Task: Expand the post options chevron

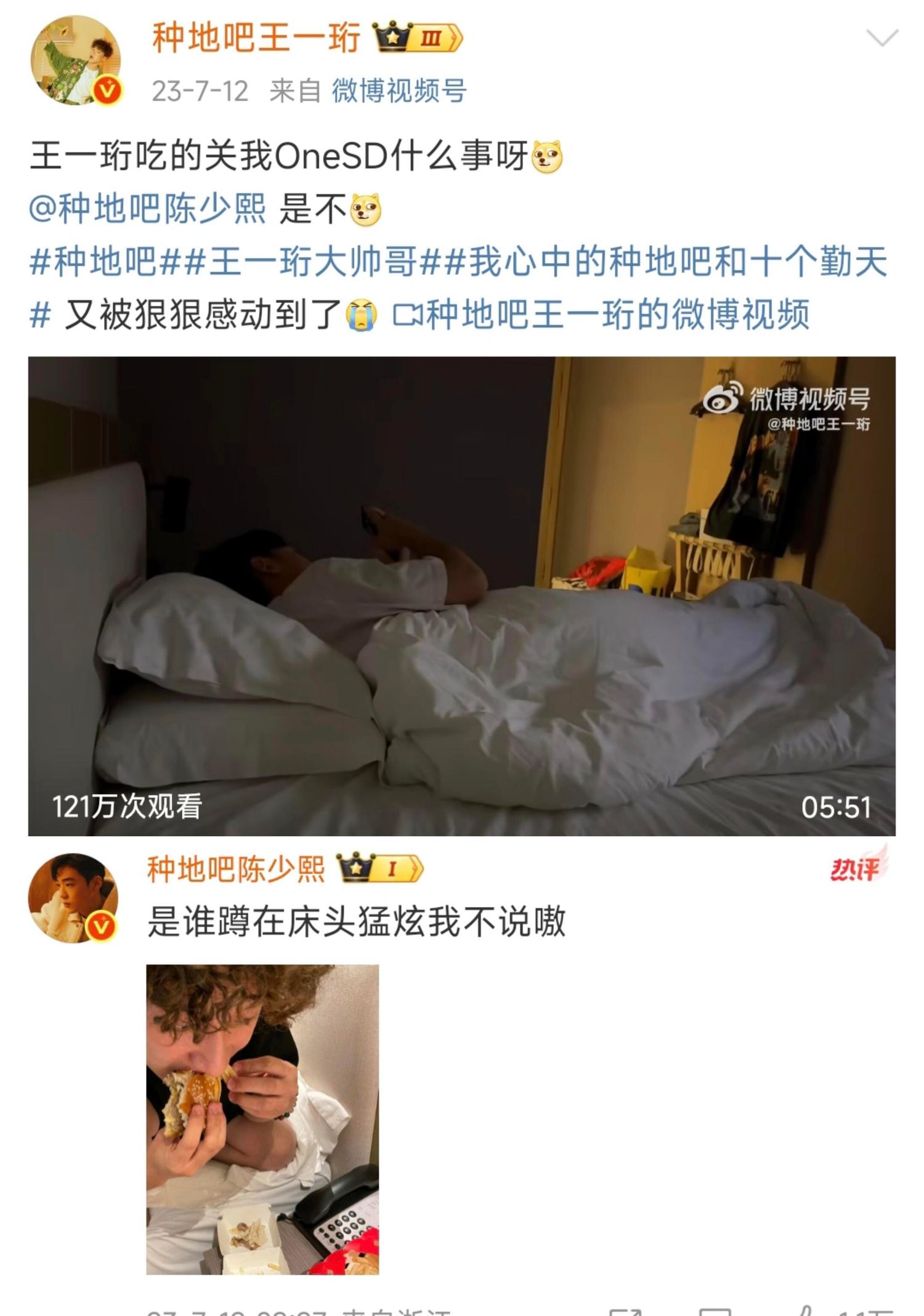Action: pos(881,38)
